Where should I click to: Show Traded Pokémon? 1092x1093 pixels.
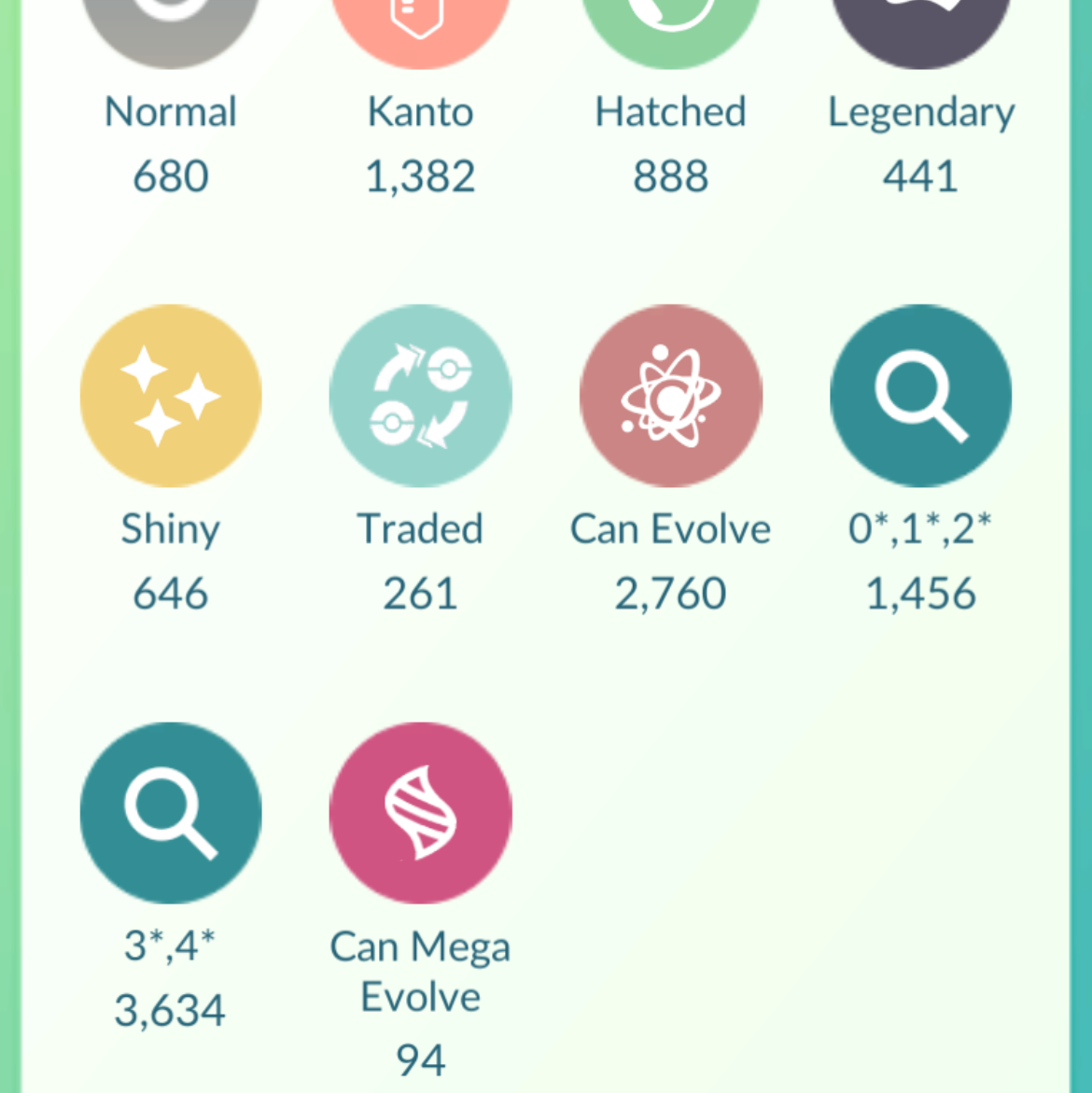(x=420, y=396)
